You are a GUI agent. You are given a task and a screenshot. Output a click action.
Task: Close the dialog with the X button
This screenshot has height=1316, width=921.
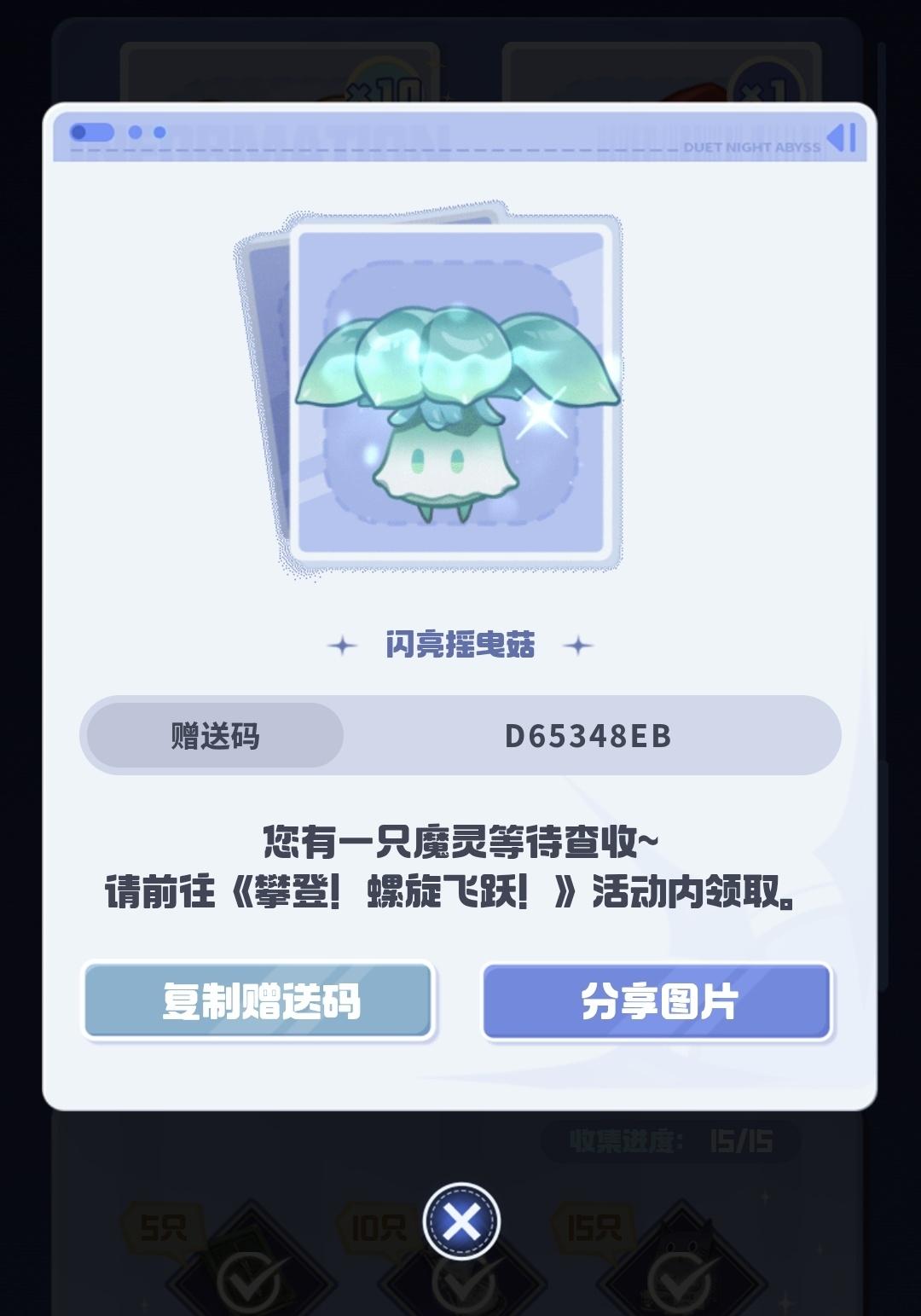461,1221
